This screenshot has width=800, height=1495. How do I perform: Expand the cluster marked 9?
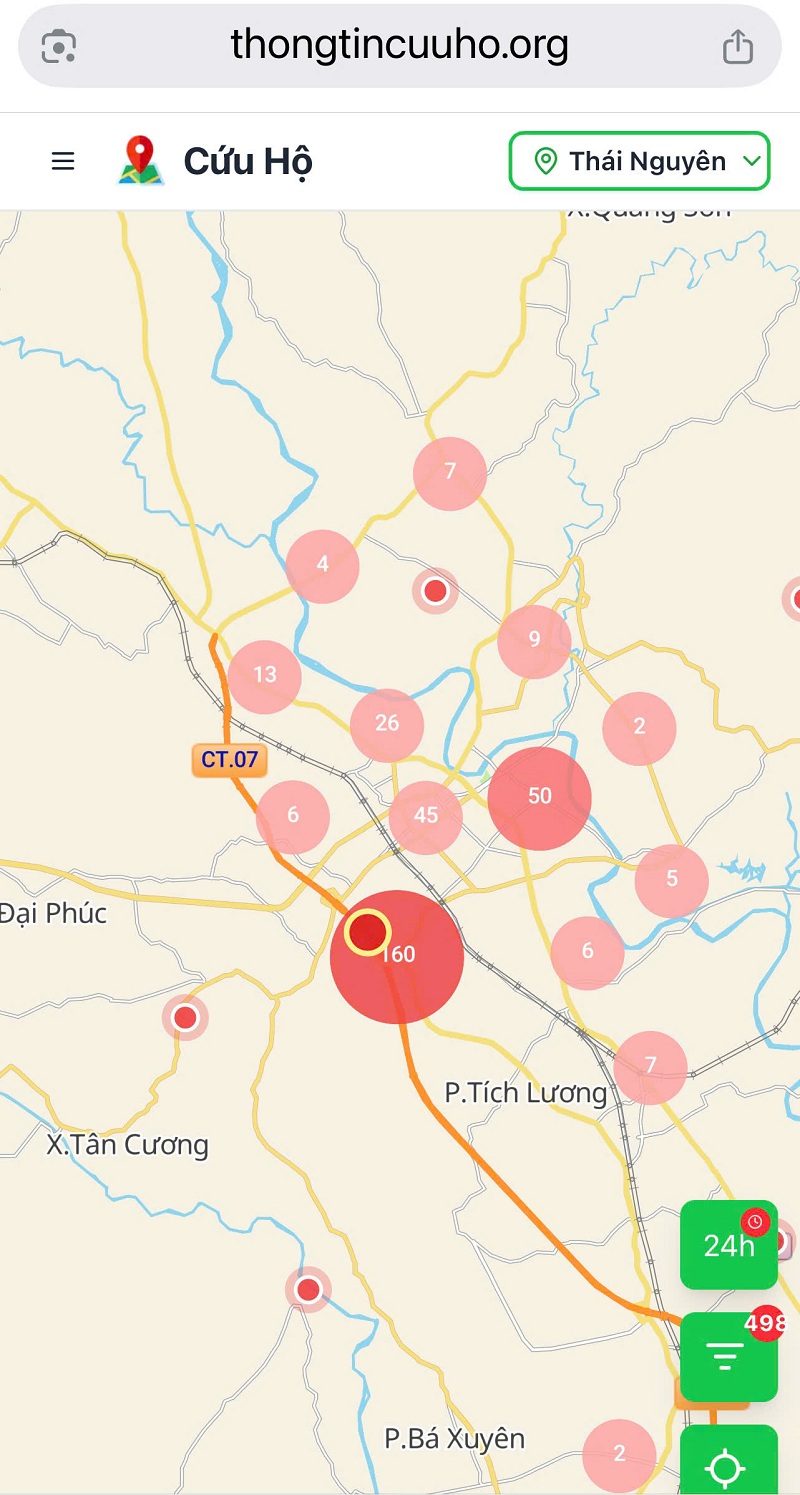(x=534, y=640)
